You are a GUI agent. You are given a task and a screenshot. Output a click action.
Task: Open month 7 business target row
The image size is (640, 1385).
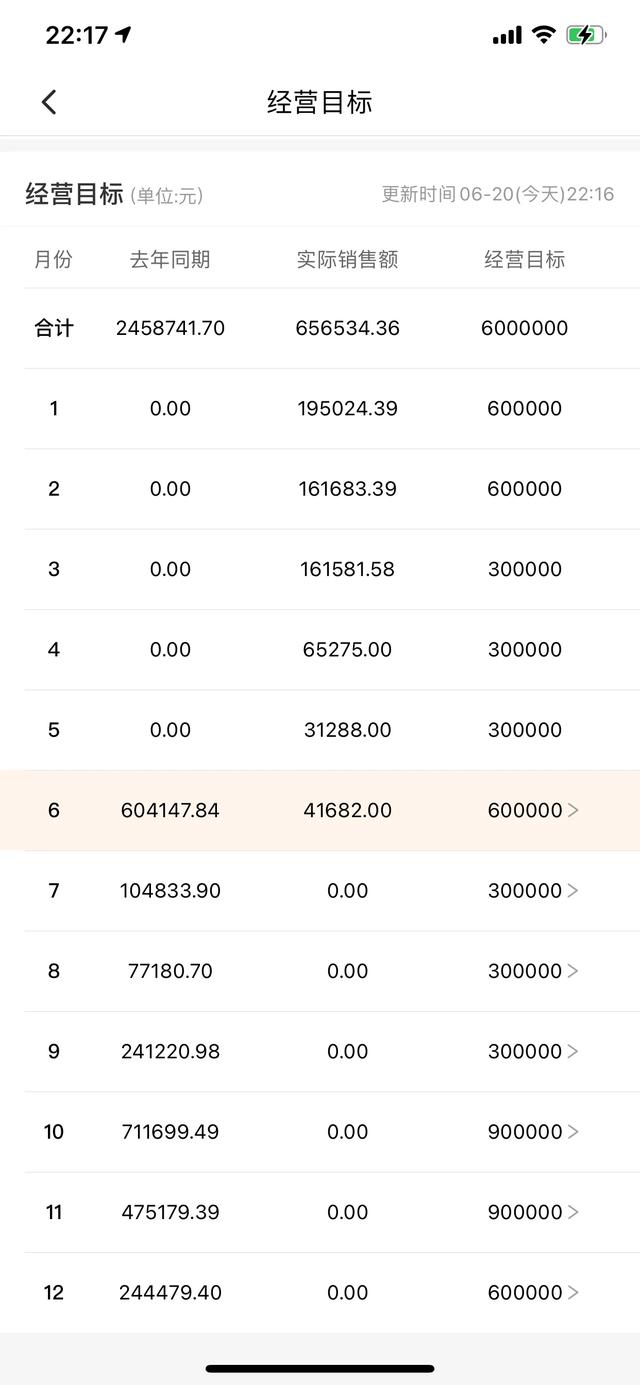pos(532,891)
